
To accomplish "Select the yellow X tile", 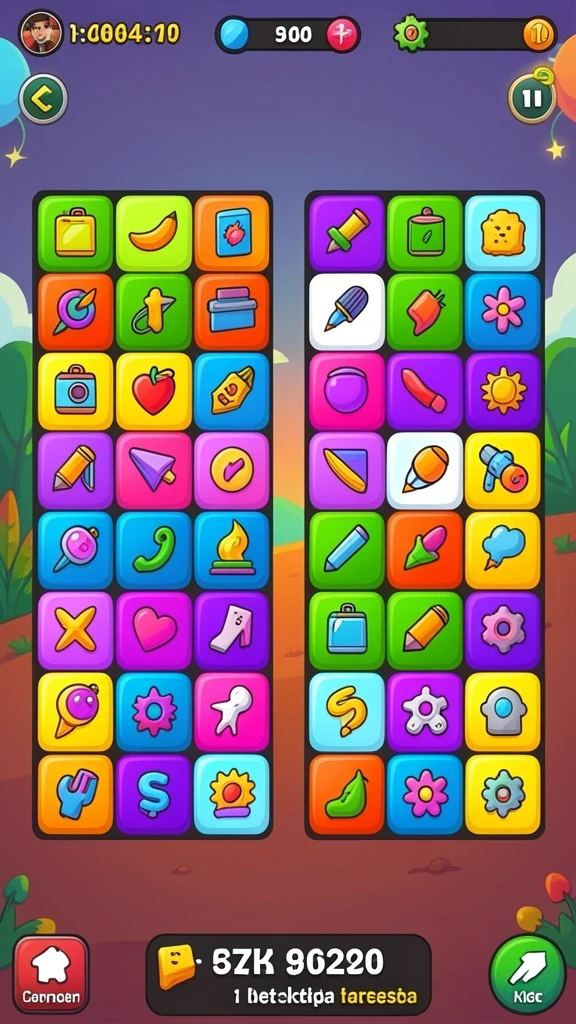I will coord(75,630).
